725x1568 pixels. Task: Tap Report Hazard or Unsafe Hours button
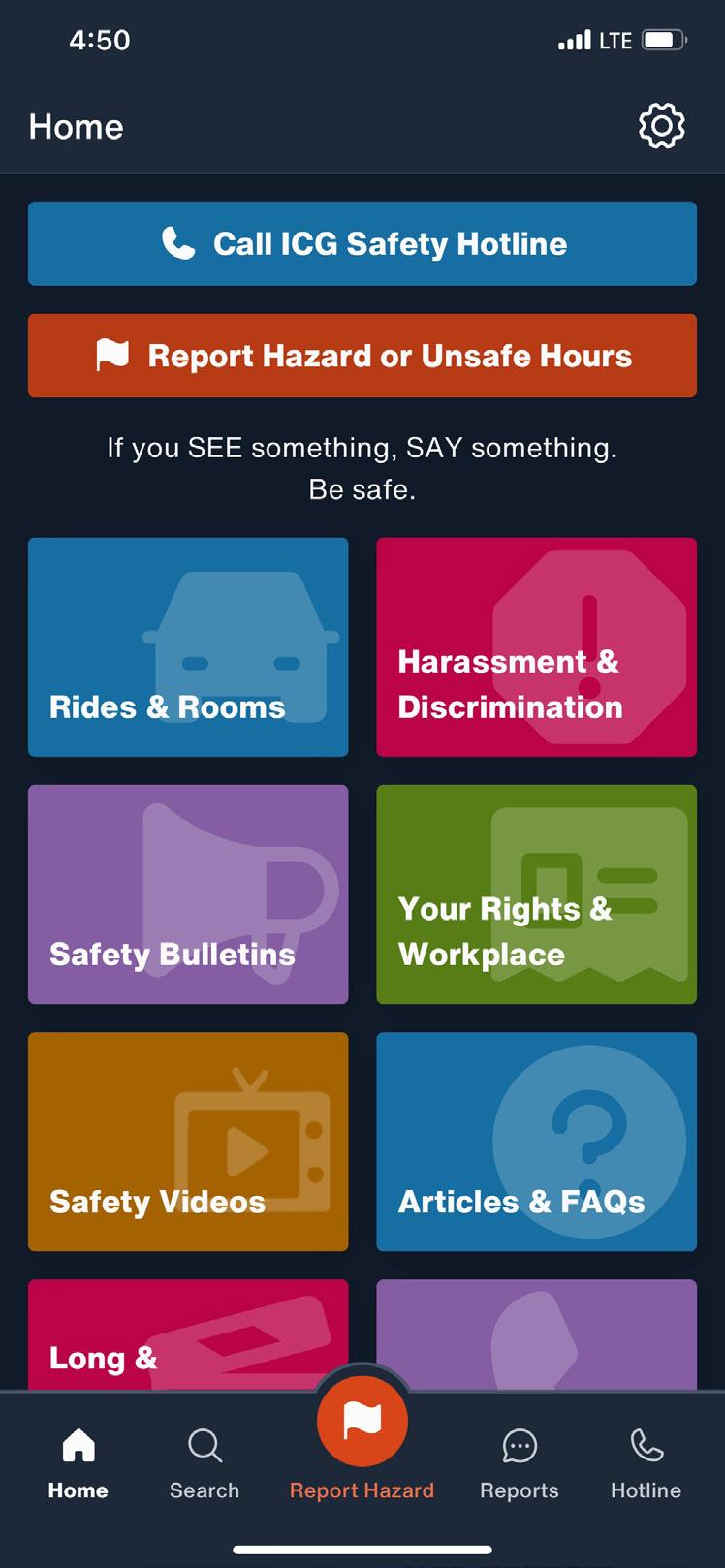362,356
